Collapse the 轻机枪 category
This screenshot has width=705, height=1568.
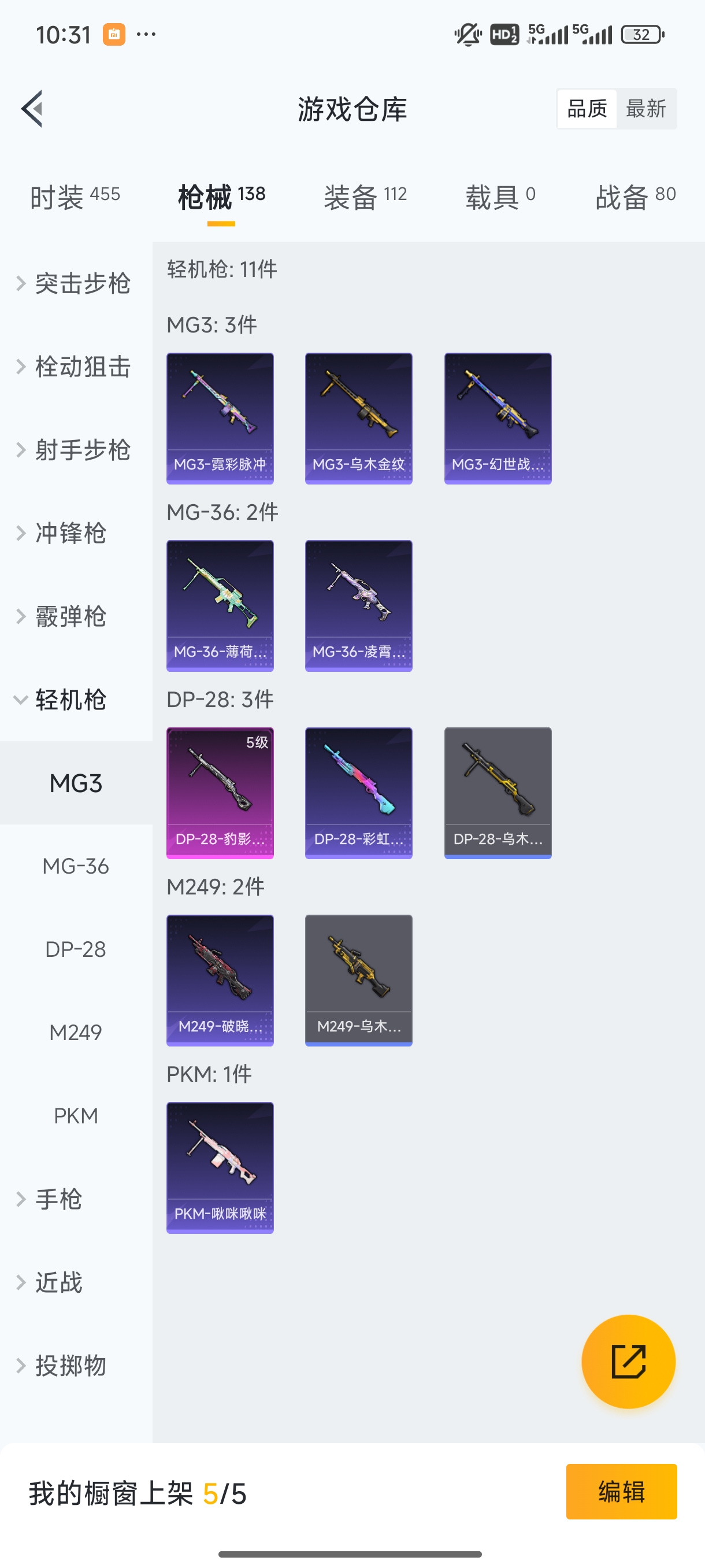pyautogui.click(x=69, y=700)
